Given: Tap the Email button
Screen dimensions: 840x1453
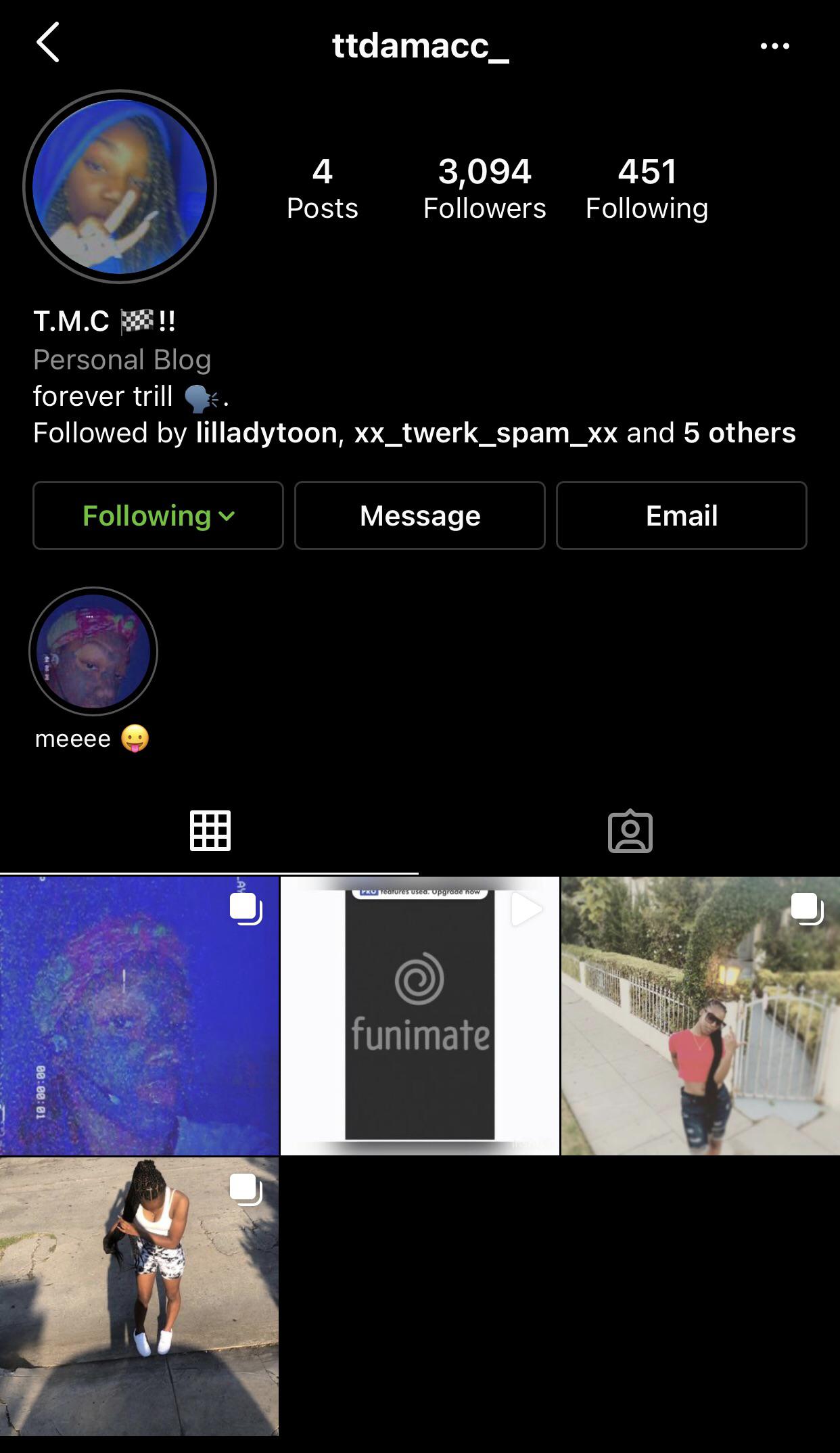Looking at the screenshot, I should pos(681,515).
